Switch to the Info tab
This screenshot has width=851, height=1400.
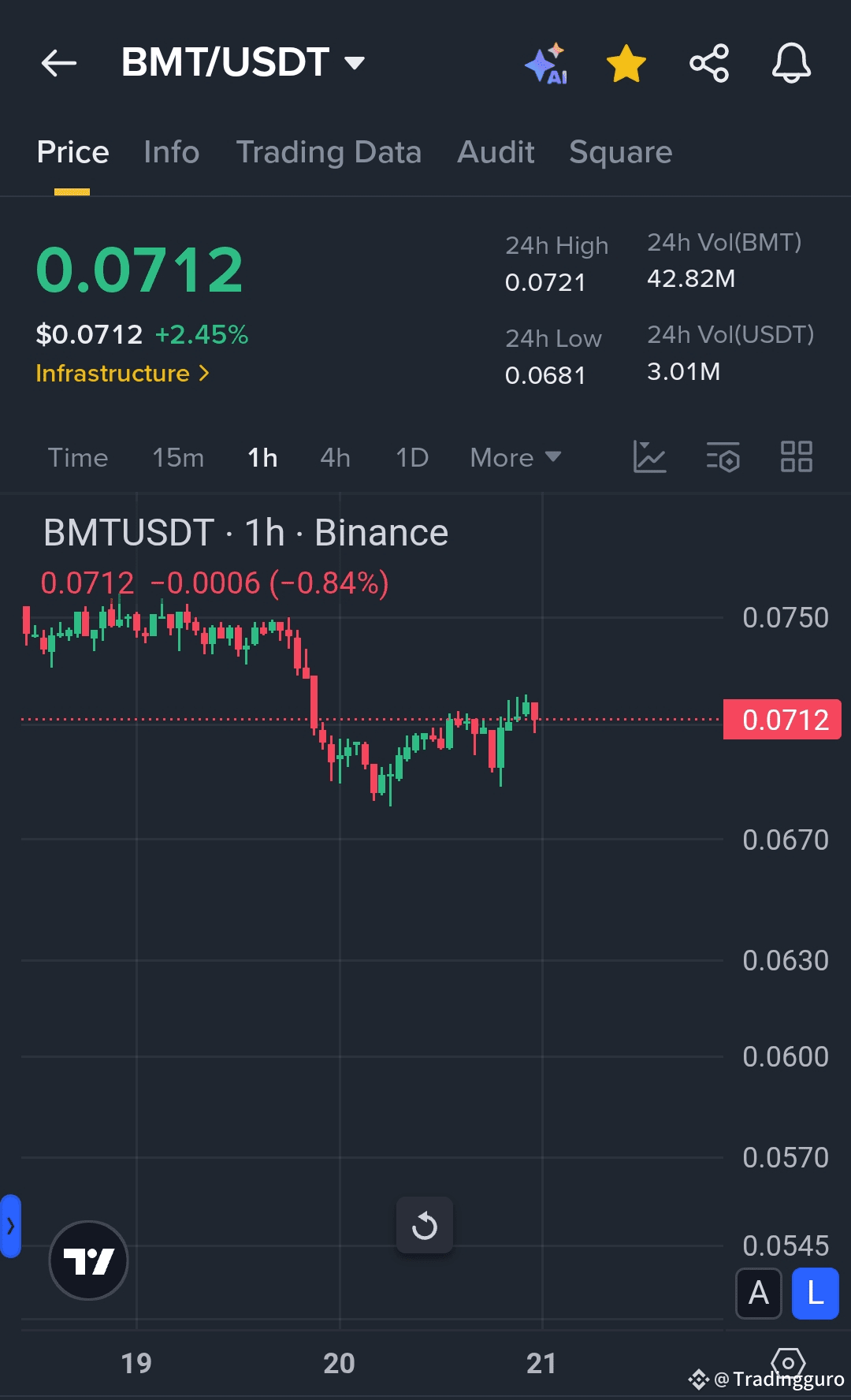coord(172,152)
